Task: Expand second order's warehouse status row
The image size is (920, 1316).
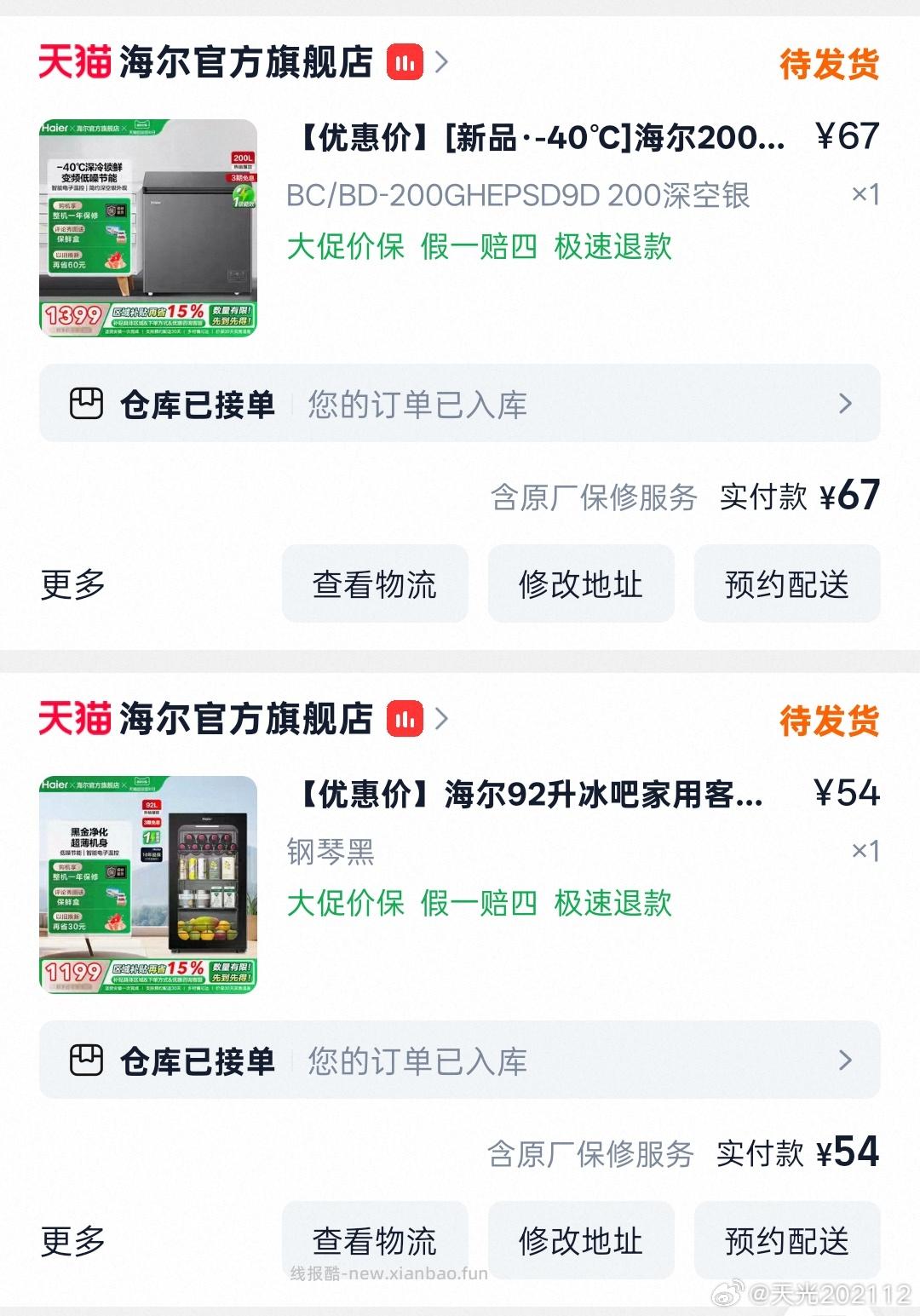Action: pos(842,1060)
